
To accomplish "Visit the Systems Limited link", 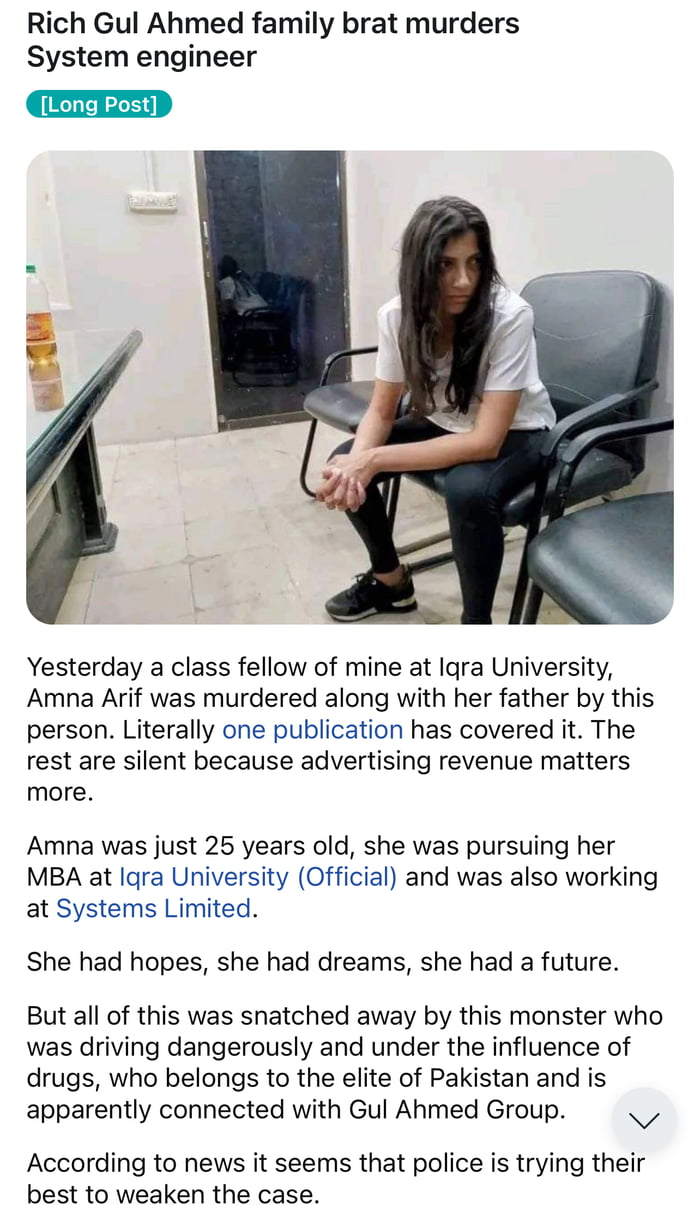I will (153, 908).
